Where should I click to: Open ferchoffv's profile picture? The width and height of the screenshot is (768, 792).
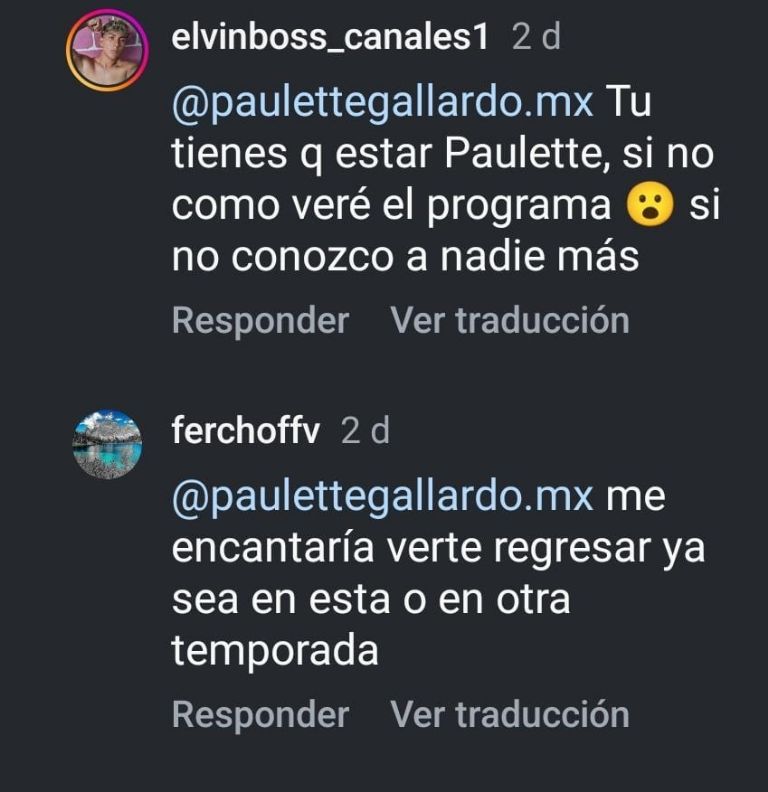tap(107, 444)
